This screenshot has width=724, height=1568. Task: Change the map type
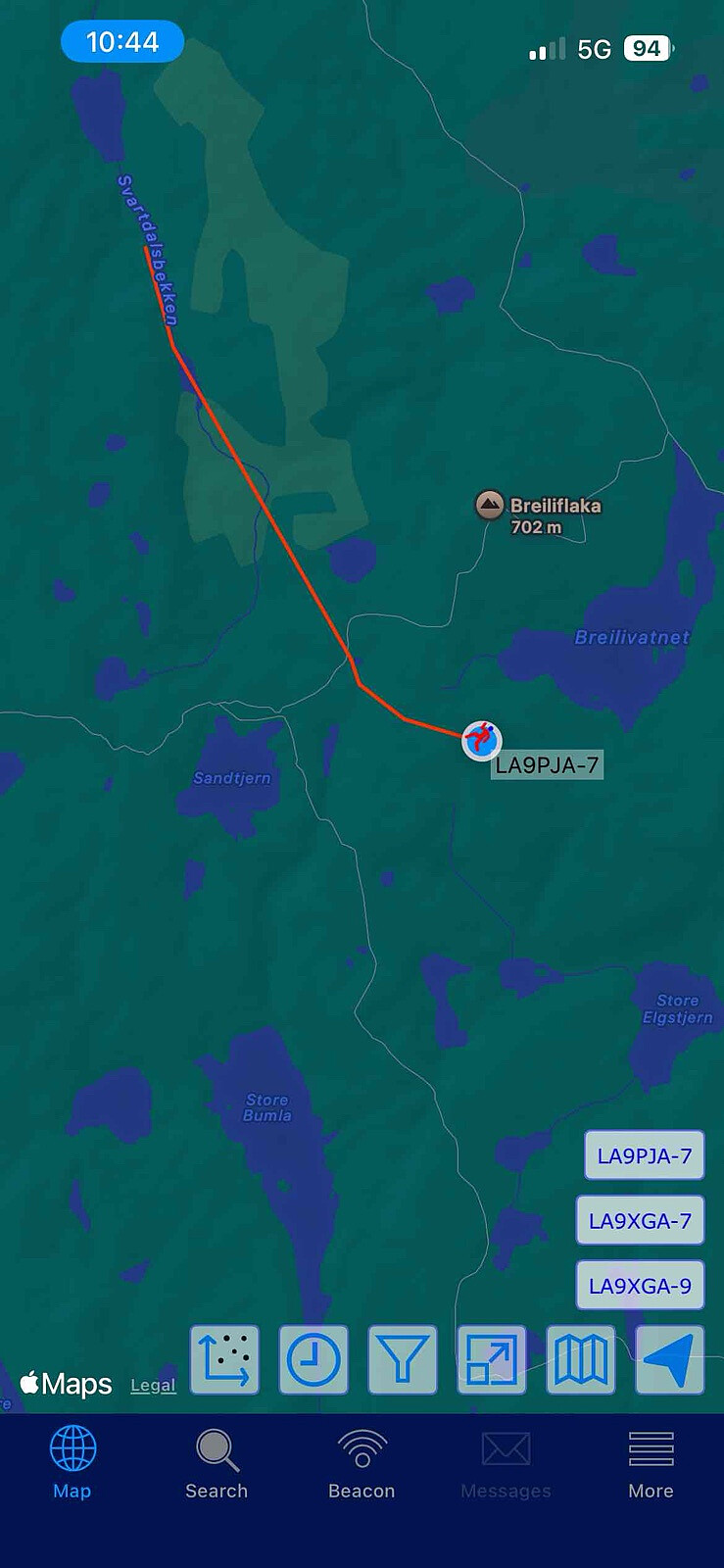[581, 1359]
